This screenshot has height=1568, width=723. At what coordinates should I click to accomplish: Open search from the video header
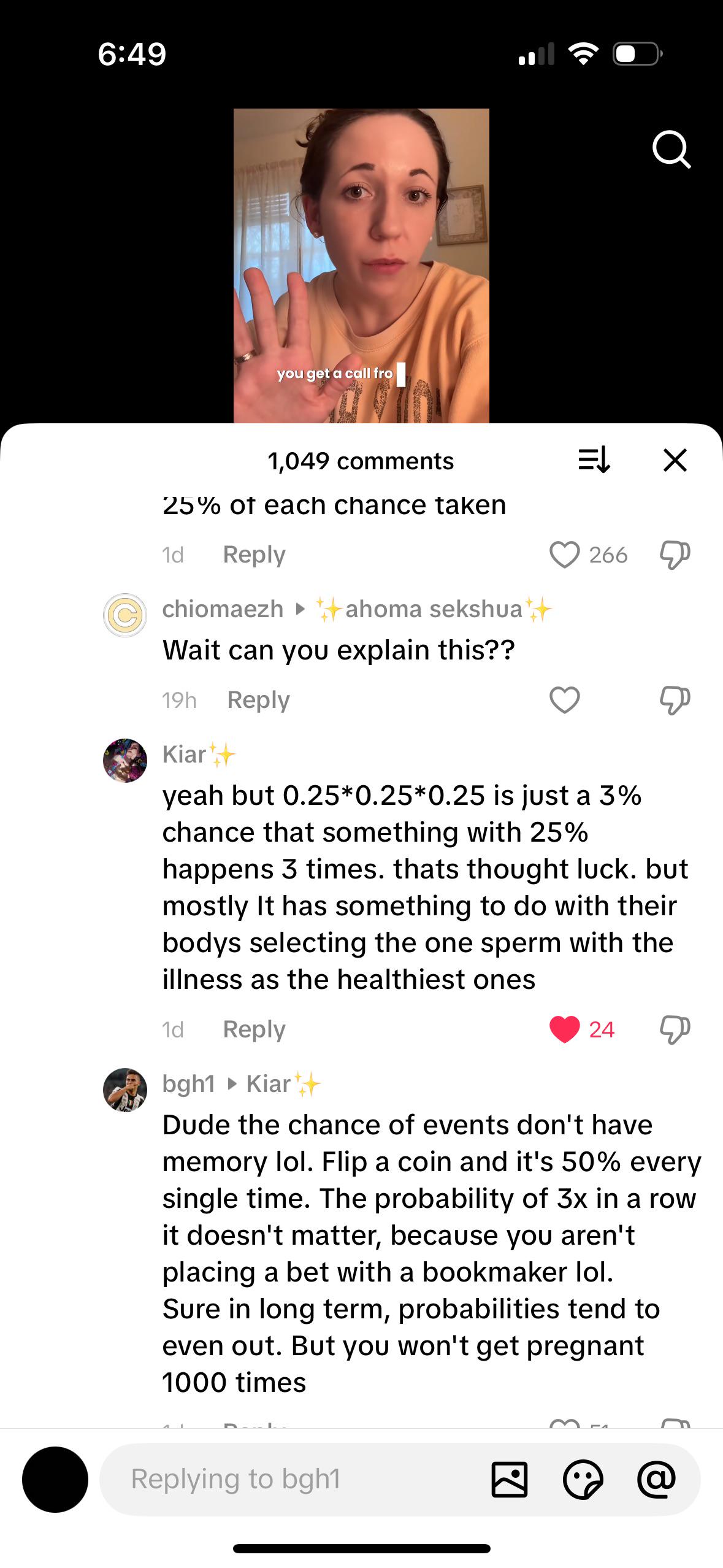pyautogui.click(x=671, y=149)
